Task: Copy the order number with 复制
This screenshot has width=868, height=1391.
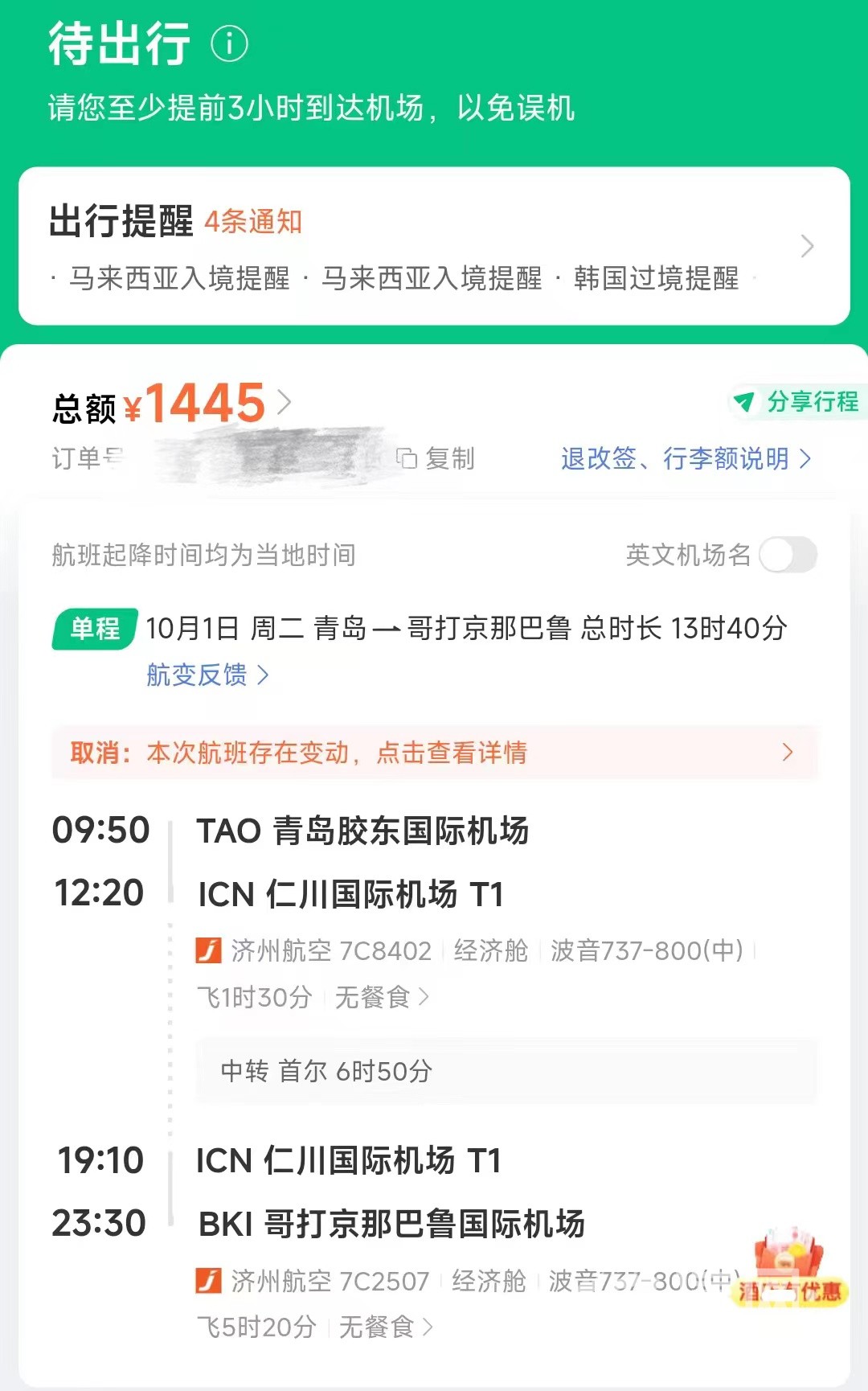Action: click(x=436, y=458)
